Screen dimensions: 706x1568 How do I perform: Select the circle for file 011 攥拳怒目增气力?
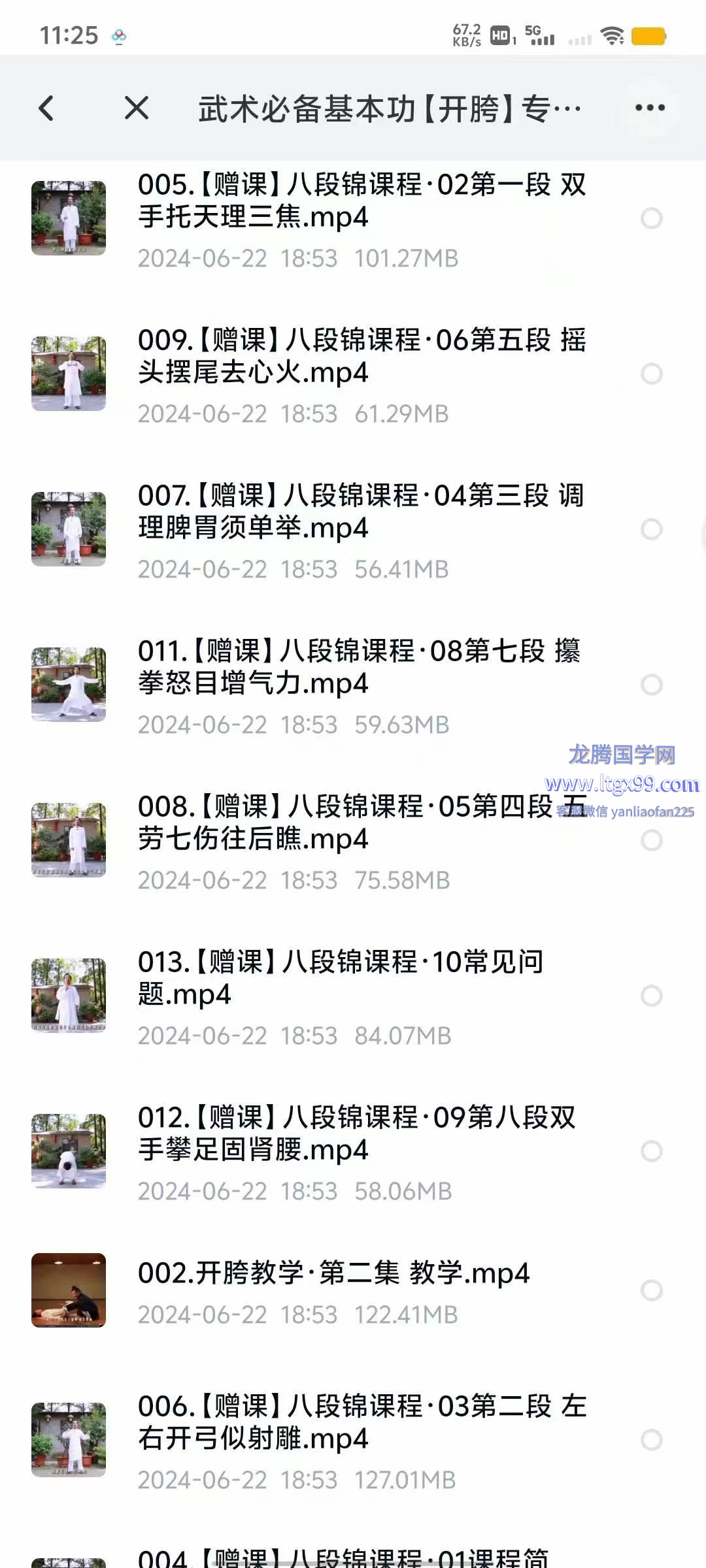[651, 685]
